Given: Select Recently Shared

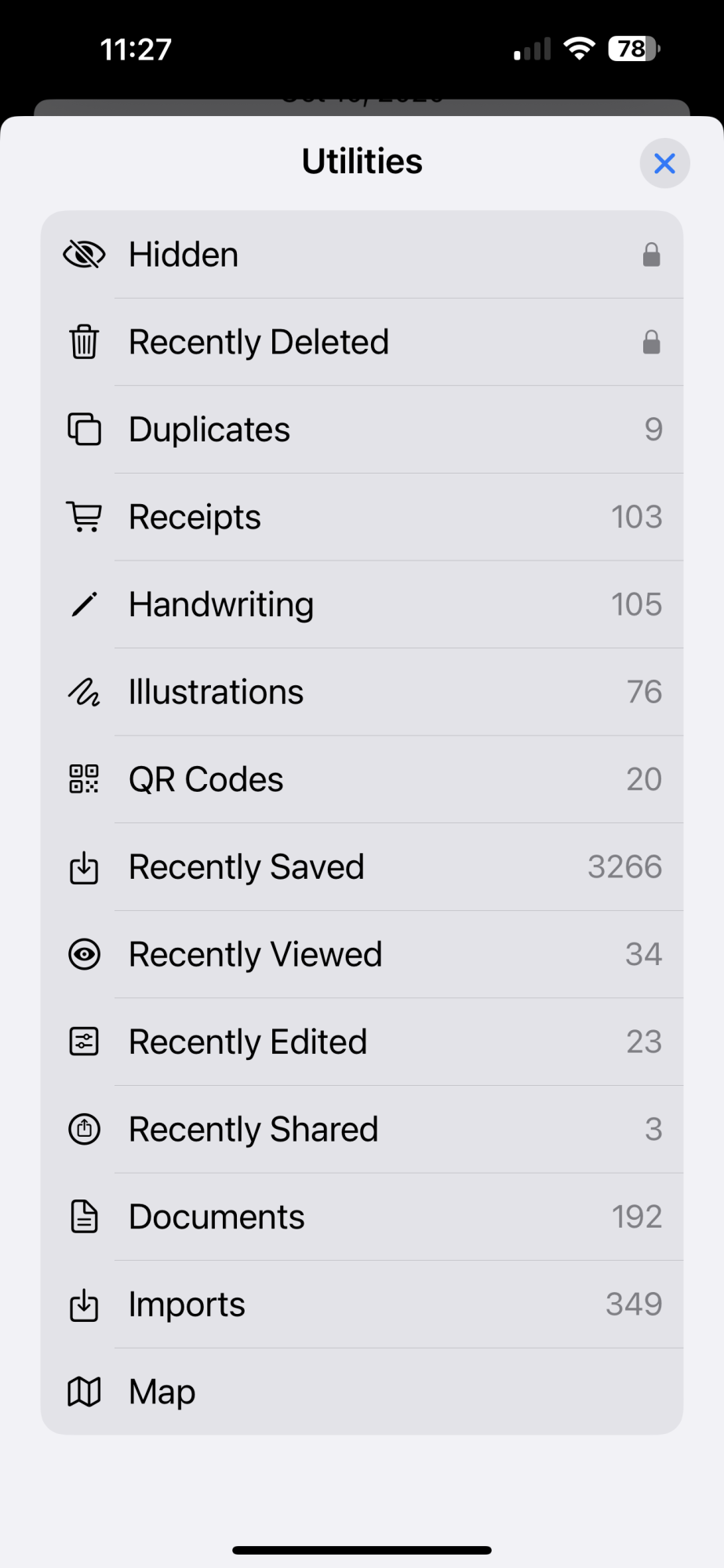Looking at the screenshot, I should (361, 1130).
